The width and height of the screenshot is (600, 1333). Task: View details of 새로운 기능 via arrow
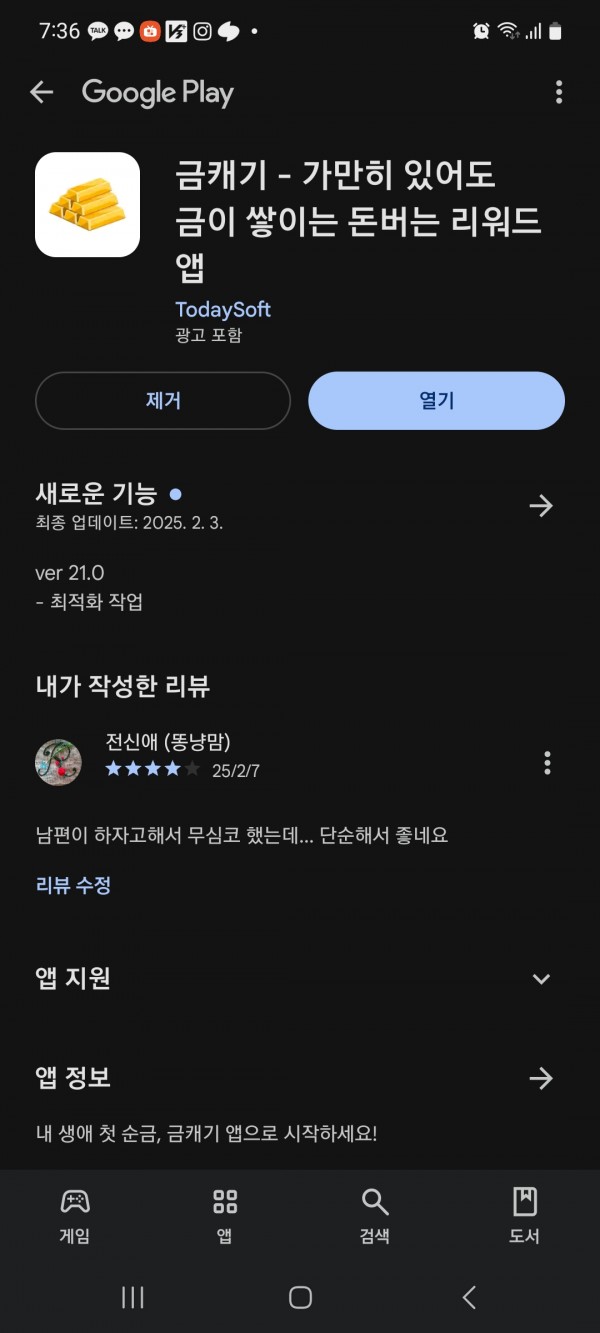(541, 506)
